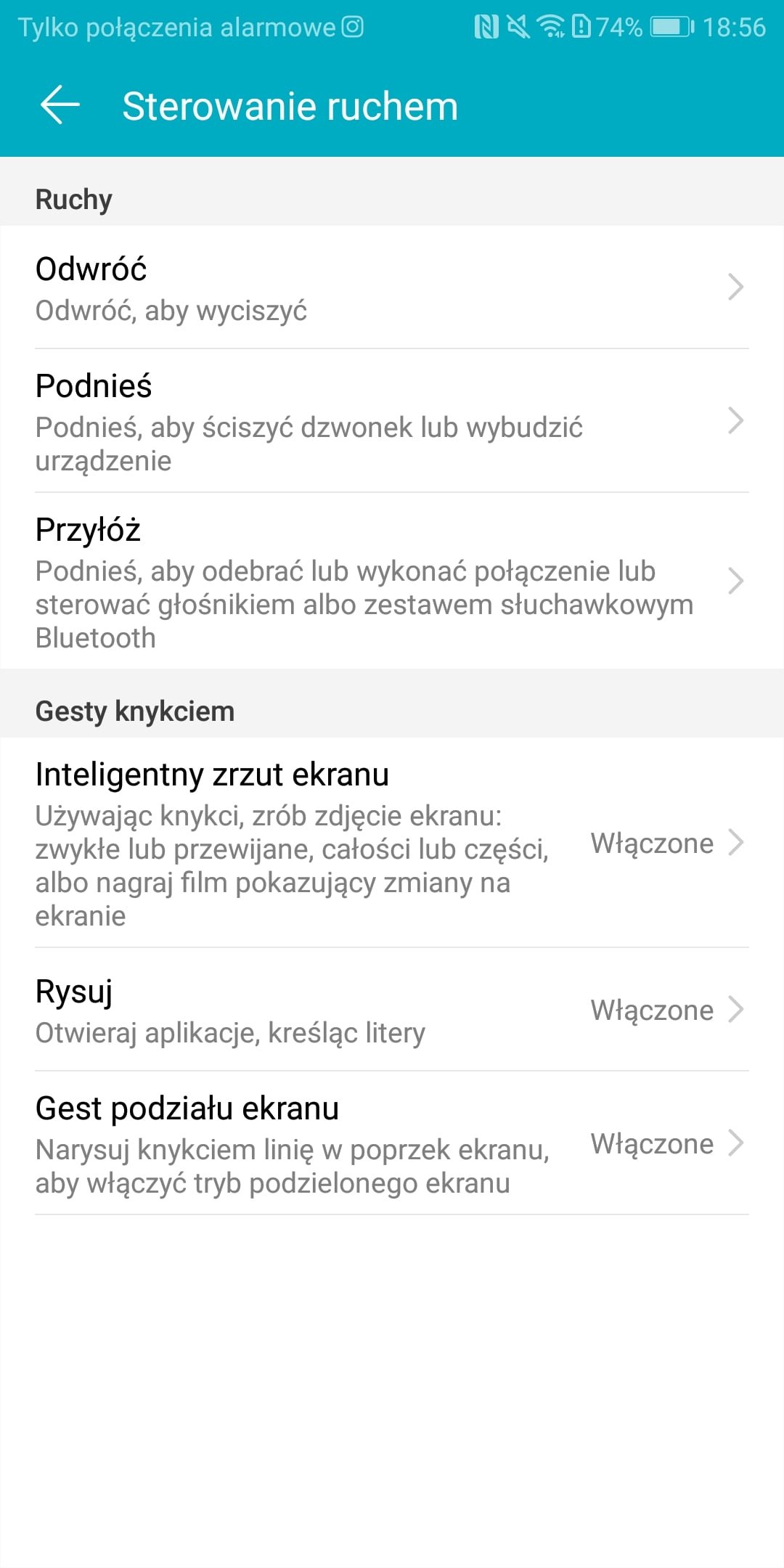Image resolution: width=784 pixels, height=1568 pixels.
Task: Open Inteligentny zrzut ekranu settings
Action: point(392,843)
